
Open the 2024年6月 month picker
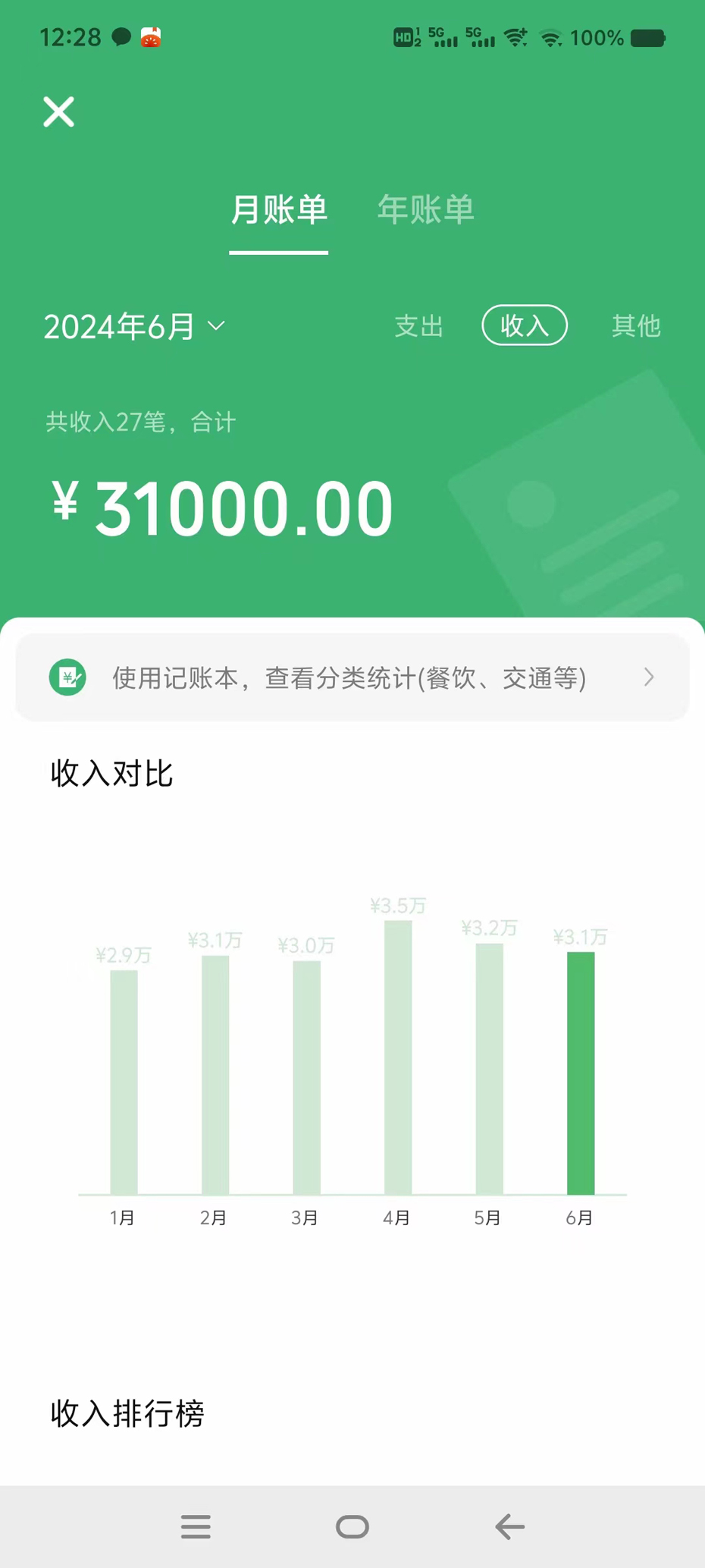click(x=134, y=327)
